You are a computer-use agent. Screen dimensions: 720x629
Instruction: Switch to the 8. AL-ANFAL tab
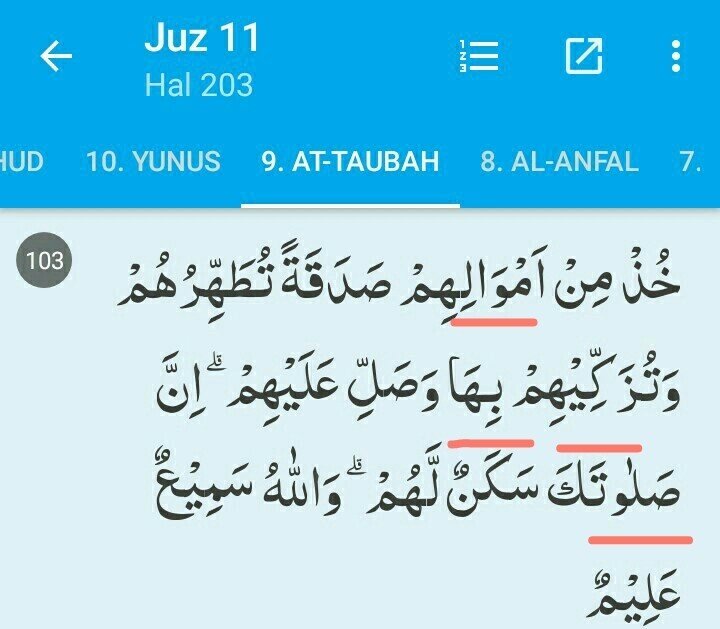pos(559,161)
